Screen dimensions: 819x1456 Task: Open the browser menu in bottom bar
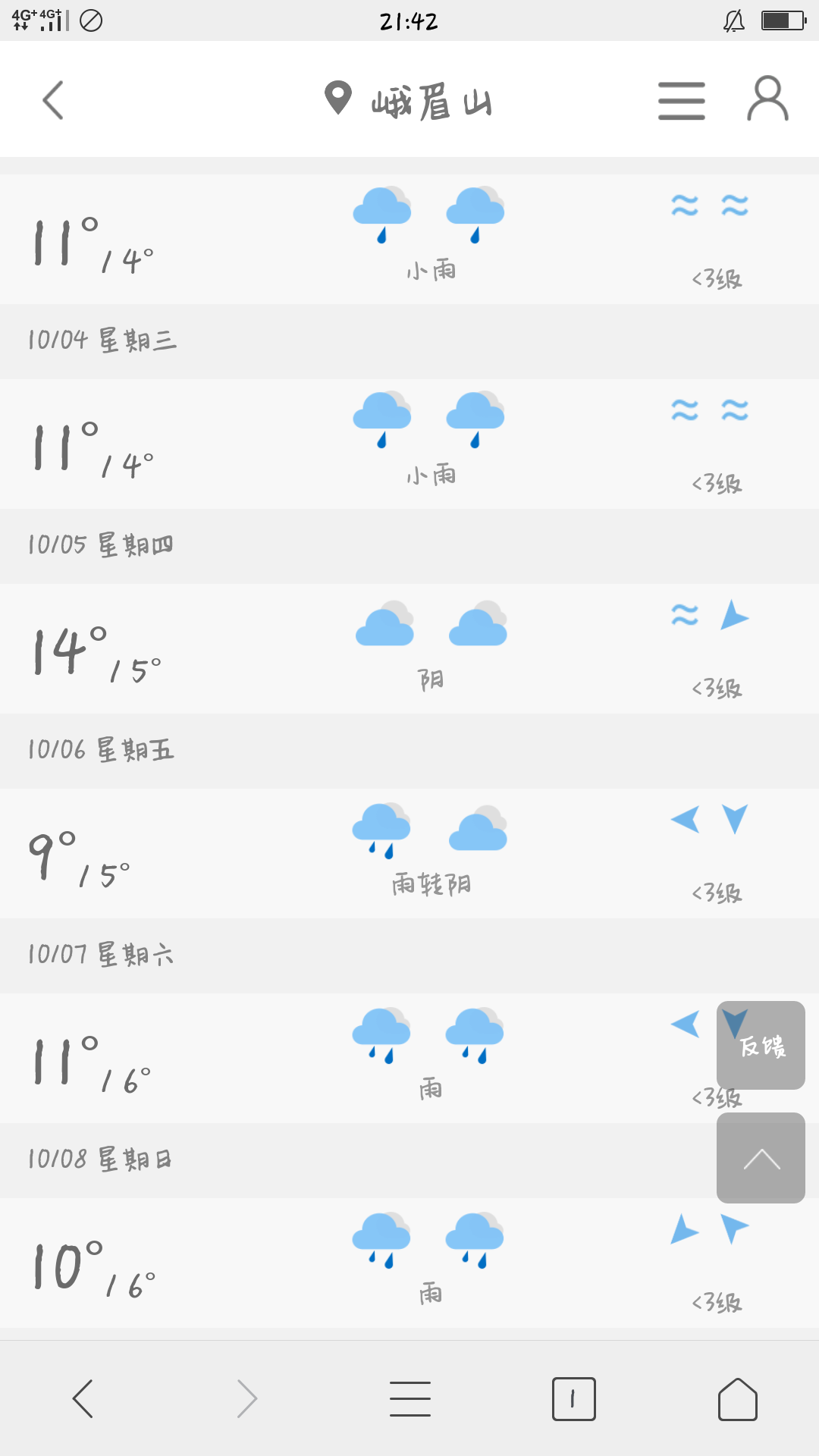coord(410,1399)
